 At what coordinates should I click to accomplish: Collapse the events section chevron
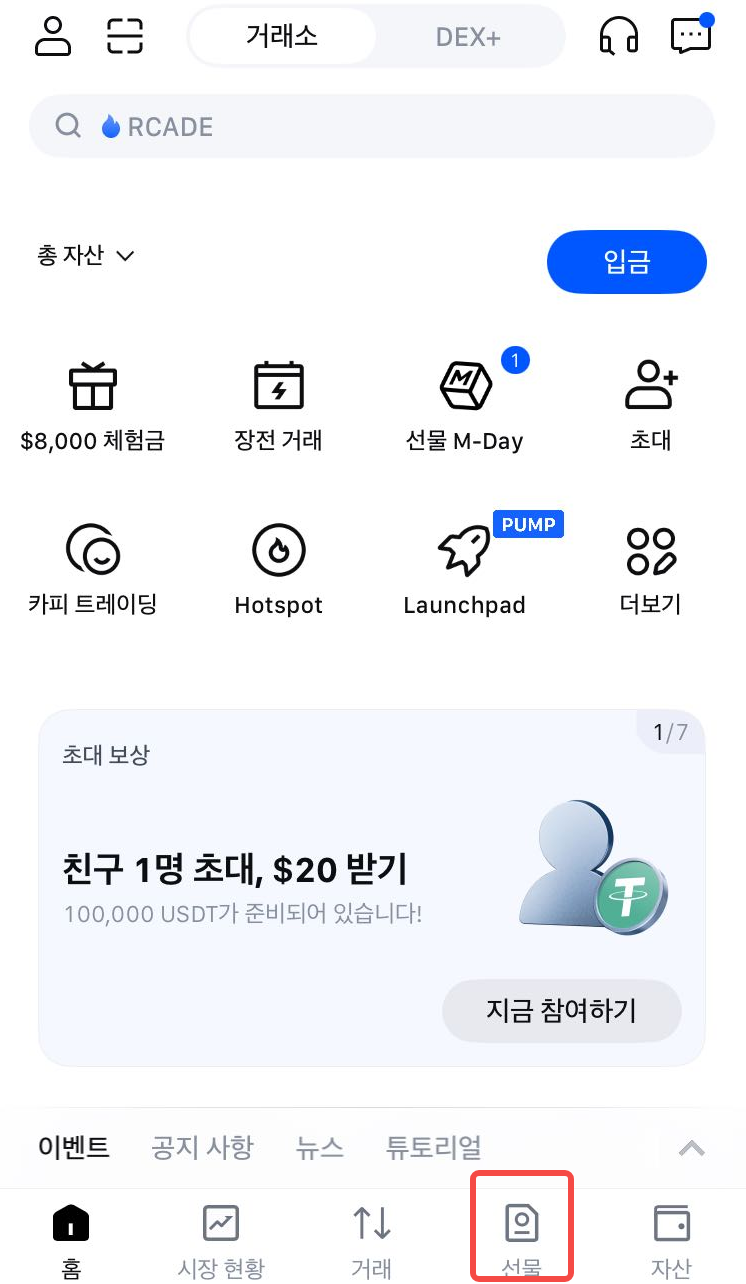692,1148
